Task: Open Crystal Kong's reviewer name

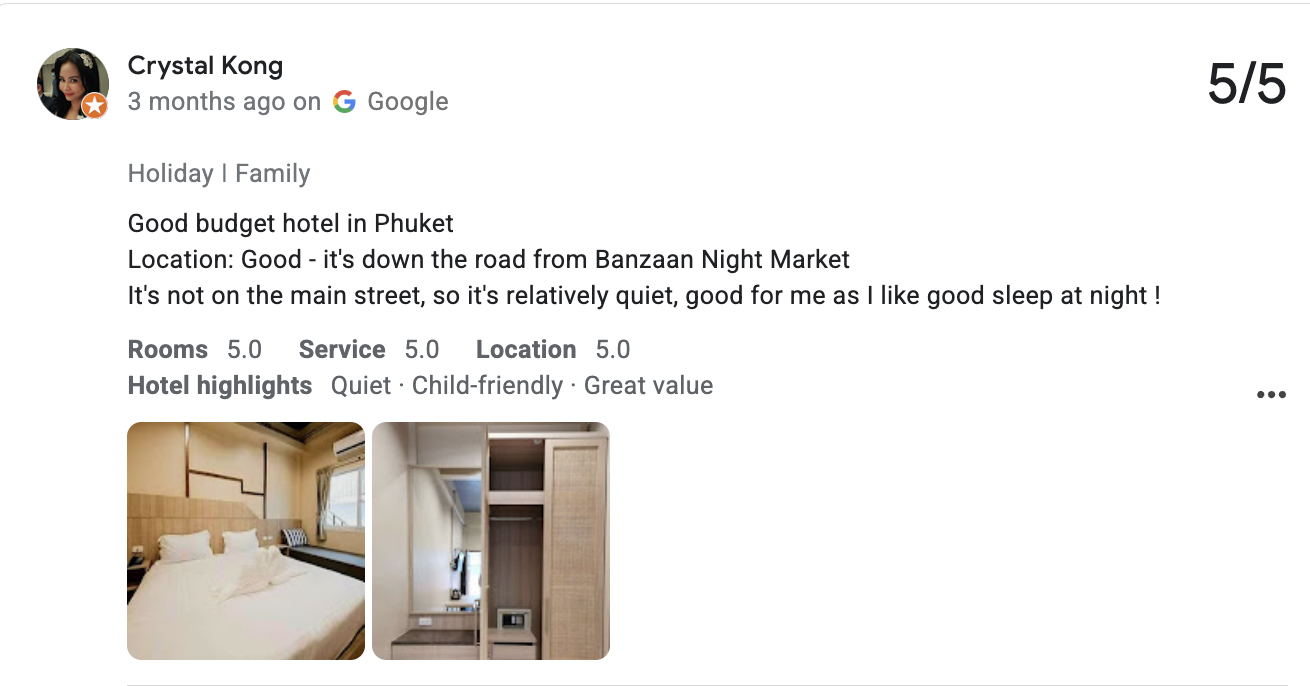Action: pos(205,66)
